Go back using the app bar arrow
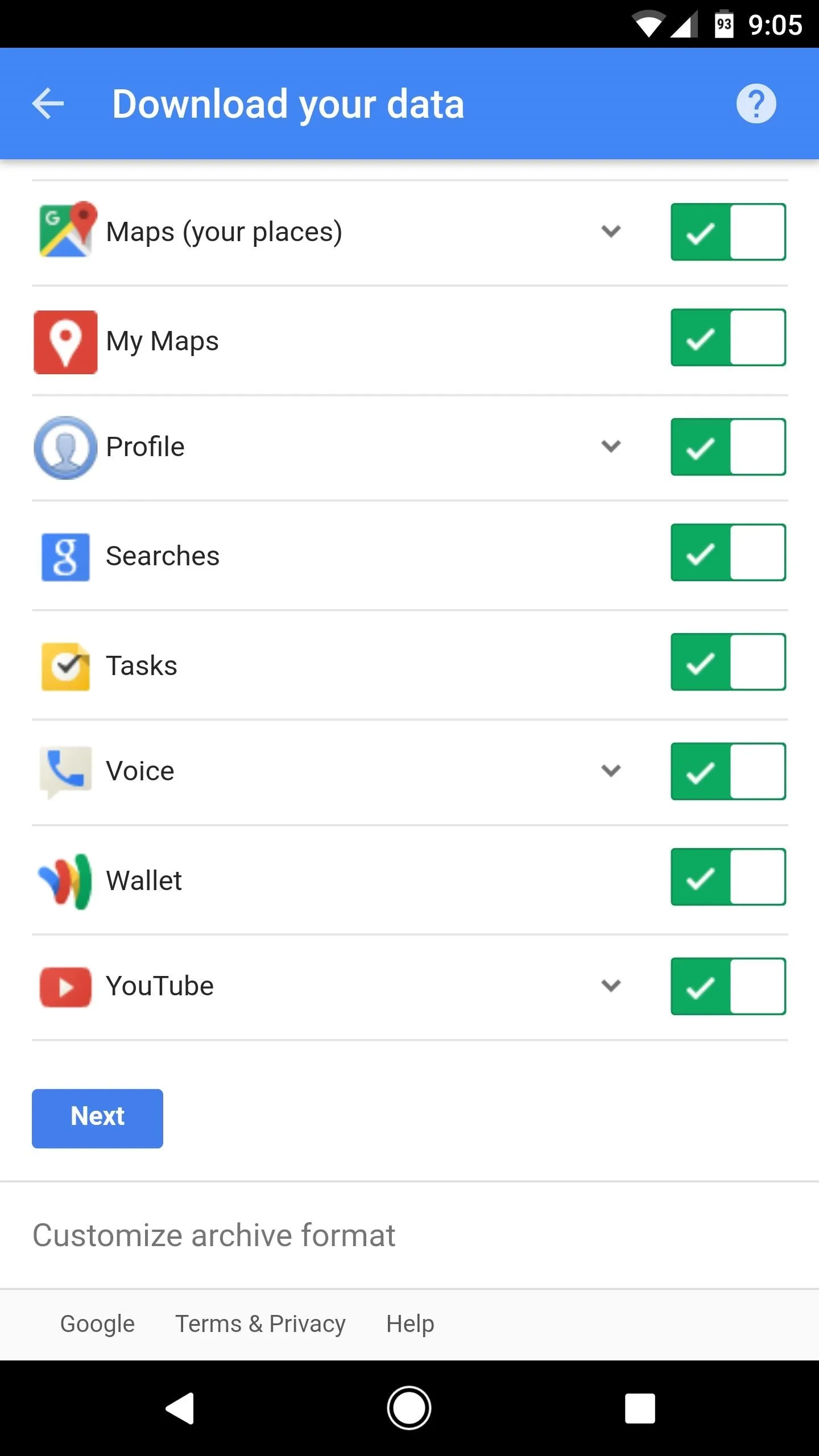 pyautogui.click(x=48, y=104)
